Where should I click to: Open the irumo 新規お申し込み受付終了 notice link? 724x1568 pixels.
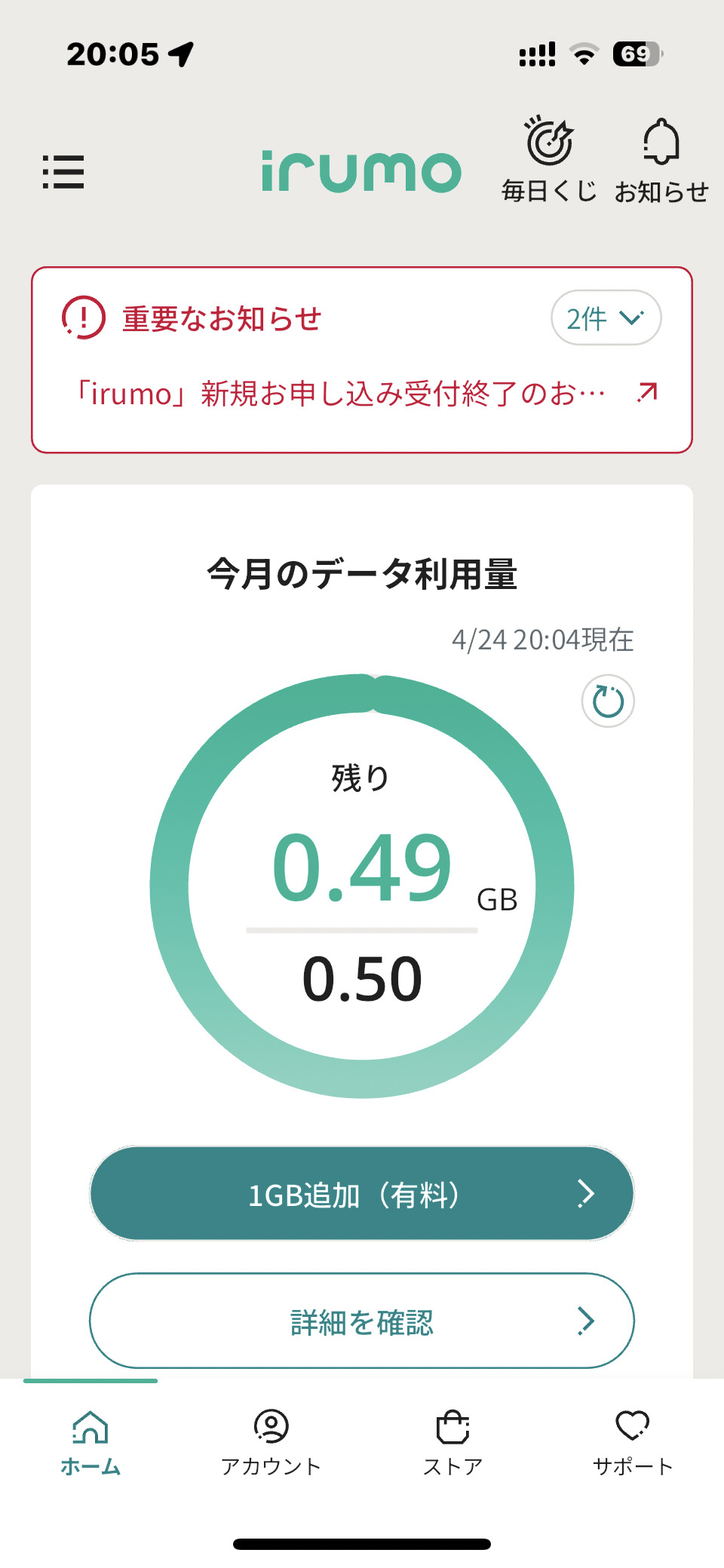[362, 394]
